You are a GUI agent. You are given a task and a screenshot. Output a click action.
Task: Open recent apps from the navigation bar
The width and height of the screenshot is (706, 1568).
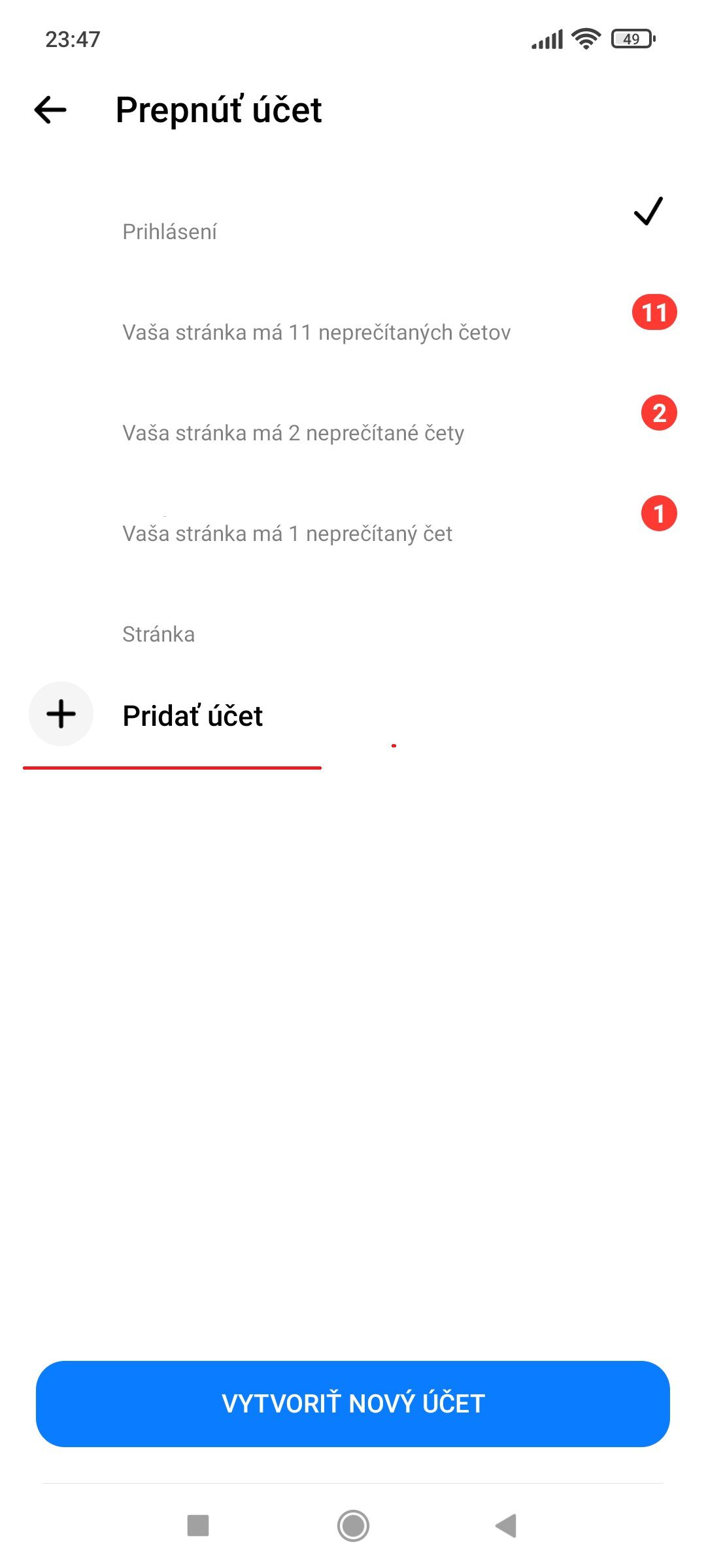click(x=198, y=1526)
